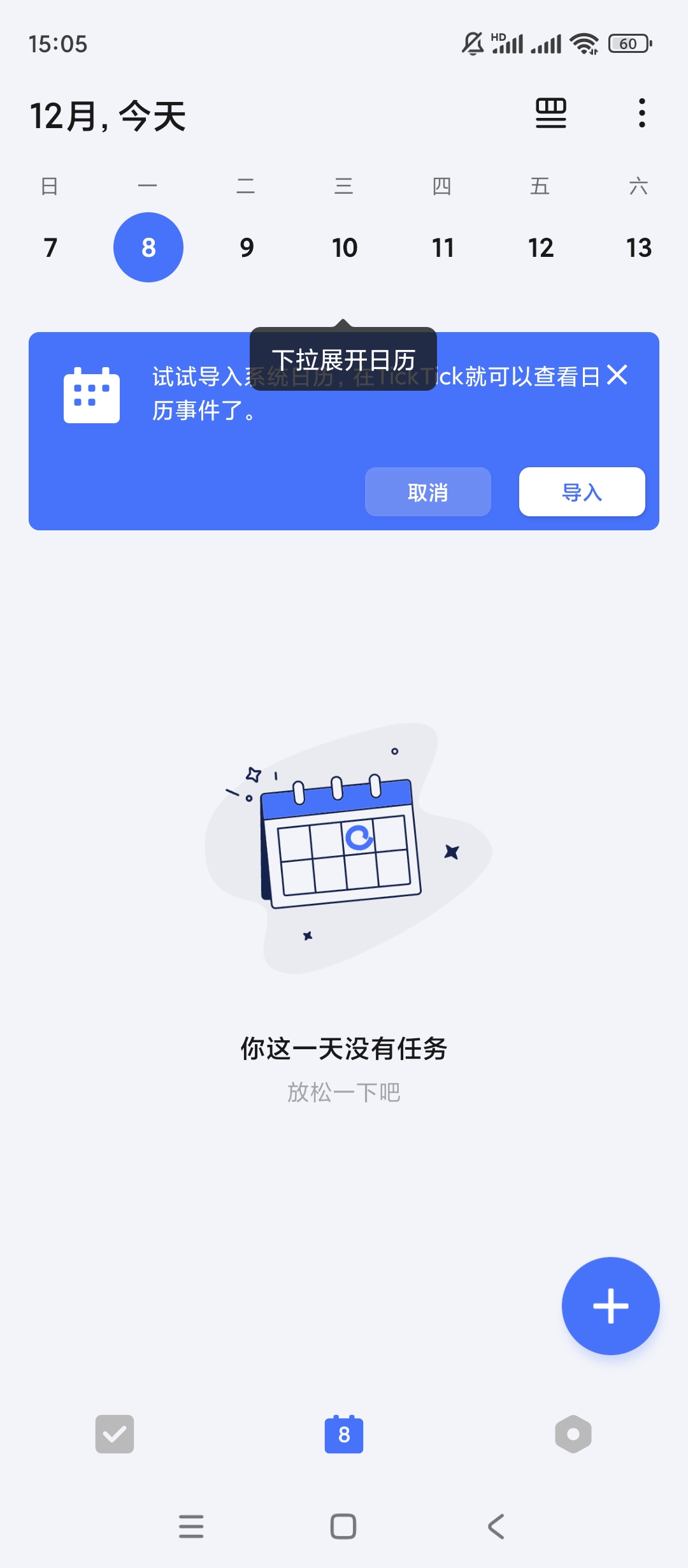
Task: Switch to the tasks checkbox tab
Action: 115,1434
